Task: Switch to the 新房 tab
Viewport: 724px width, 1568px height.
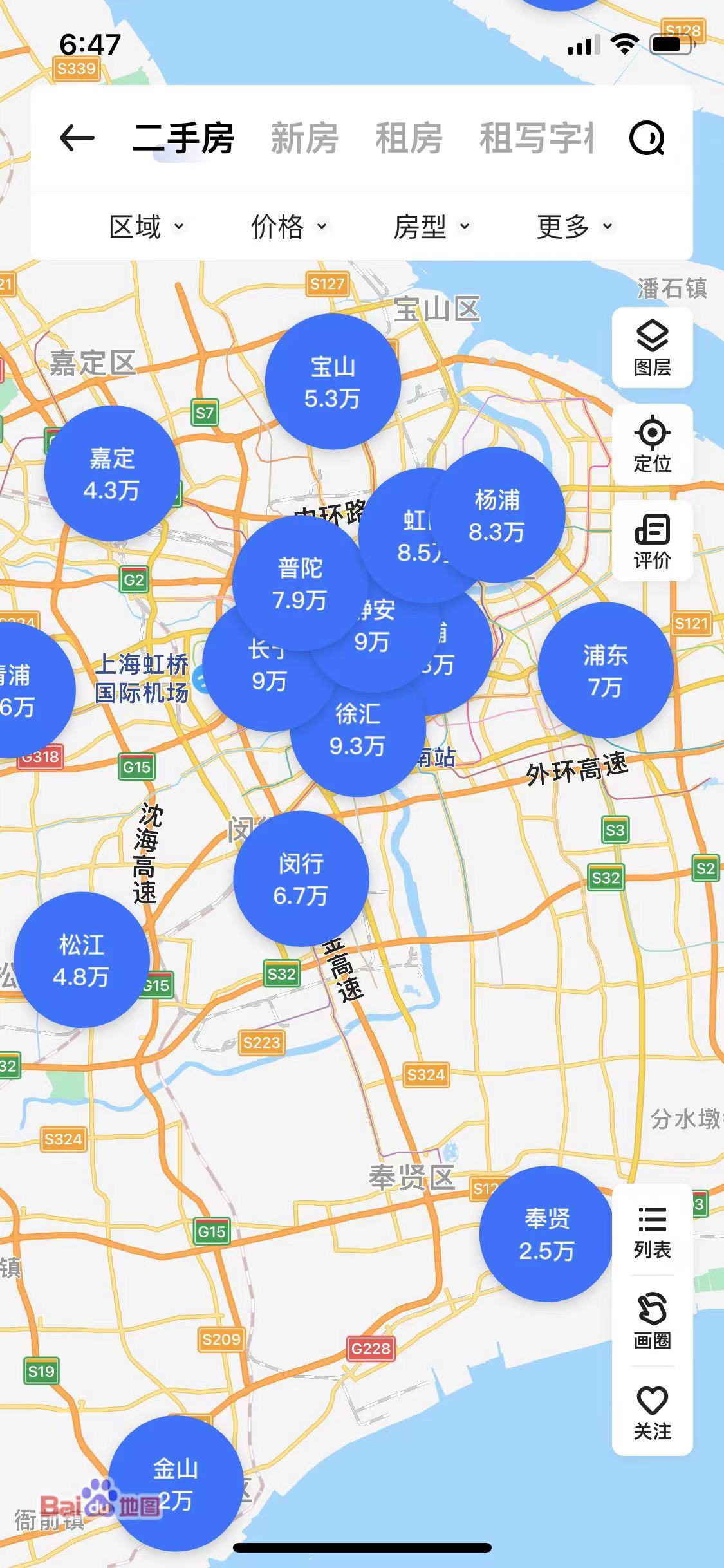Action: 304,138
